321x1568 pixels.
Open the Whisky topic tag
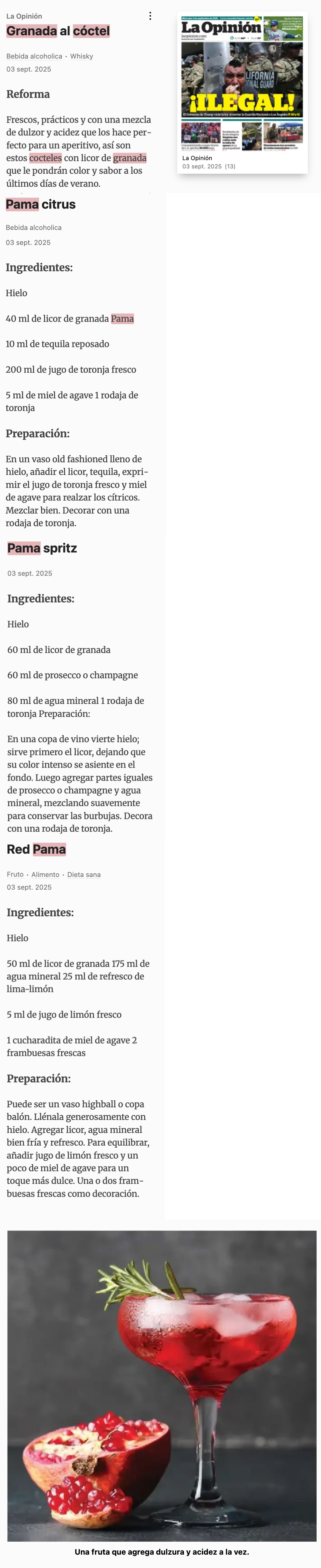coord(82,56)
